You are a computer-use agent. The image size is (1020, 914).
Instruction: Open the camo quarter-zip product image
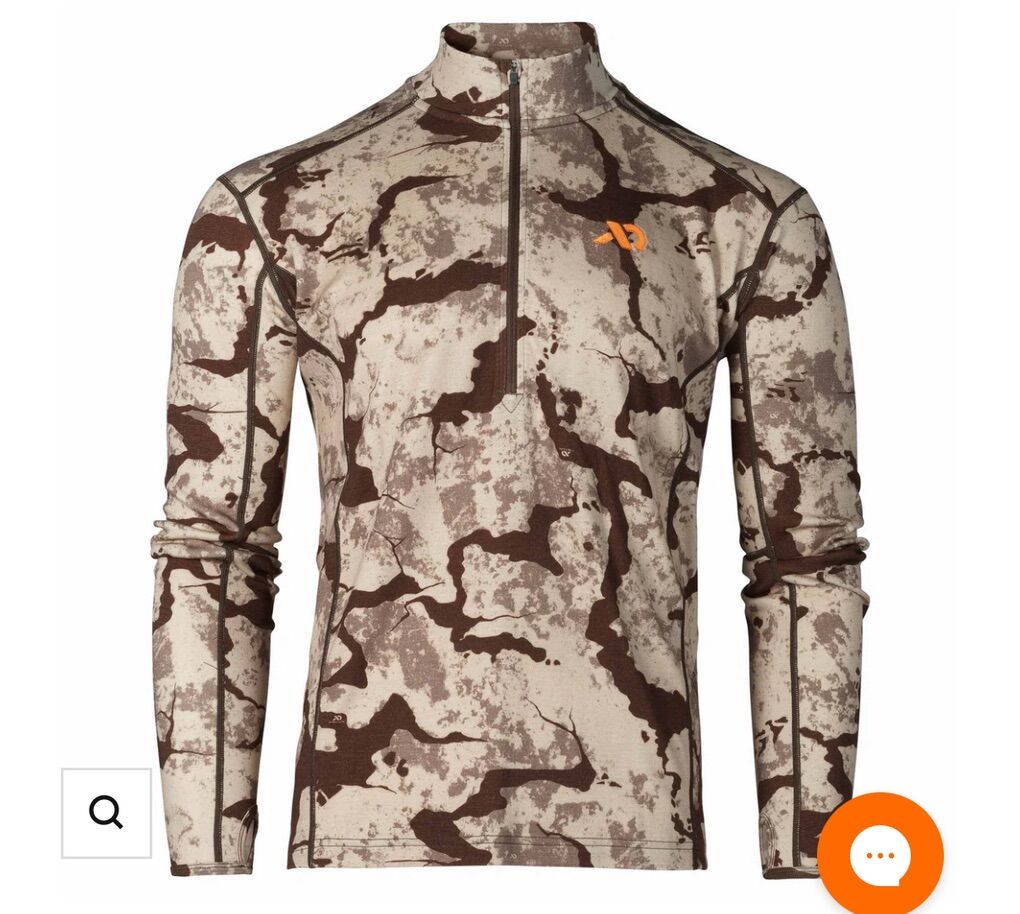click(510, 450)
